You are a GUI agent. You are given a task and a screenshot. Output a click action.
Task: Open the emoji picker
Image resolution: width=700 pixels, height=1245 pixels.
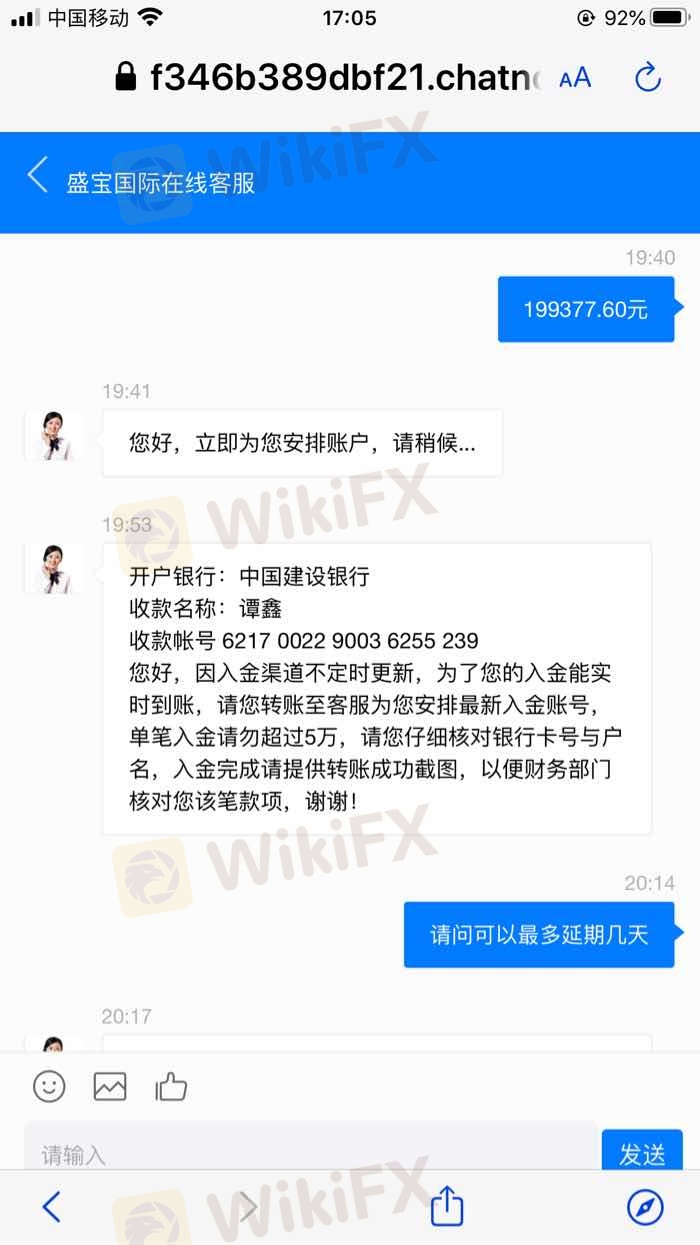tap(49, 1086)
